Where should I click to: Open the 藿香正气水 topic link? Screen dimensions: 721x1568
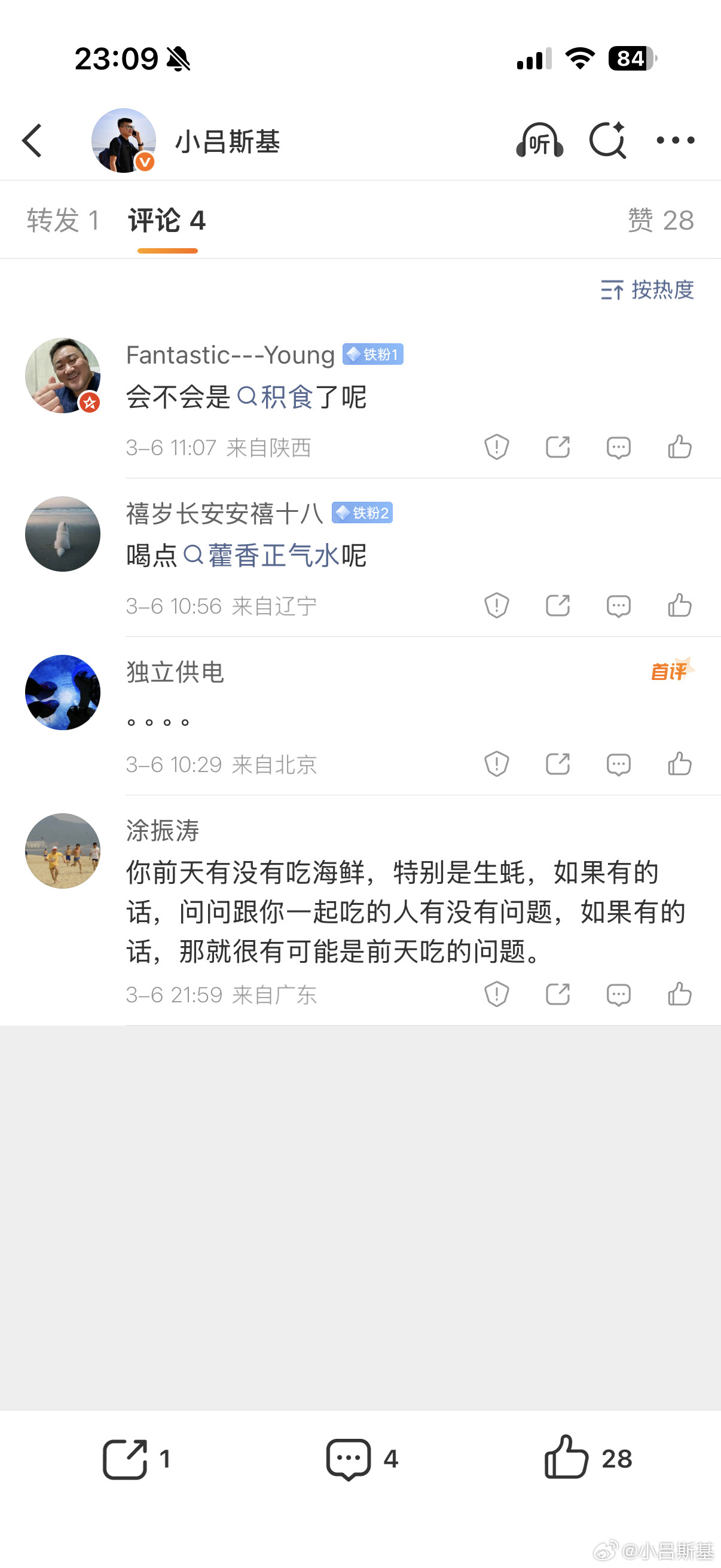click(x=264, y=554)
